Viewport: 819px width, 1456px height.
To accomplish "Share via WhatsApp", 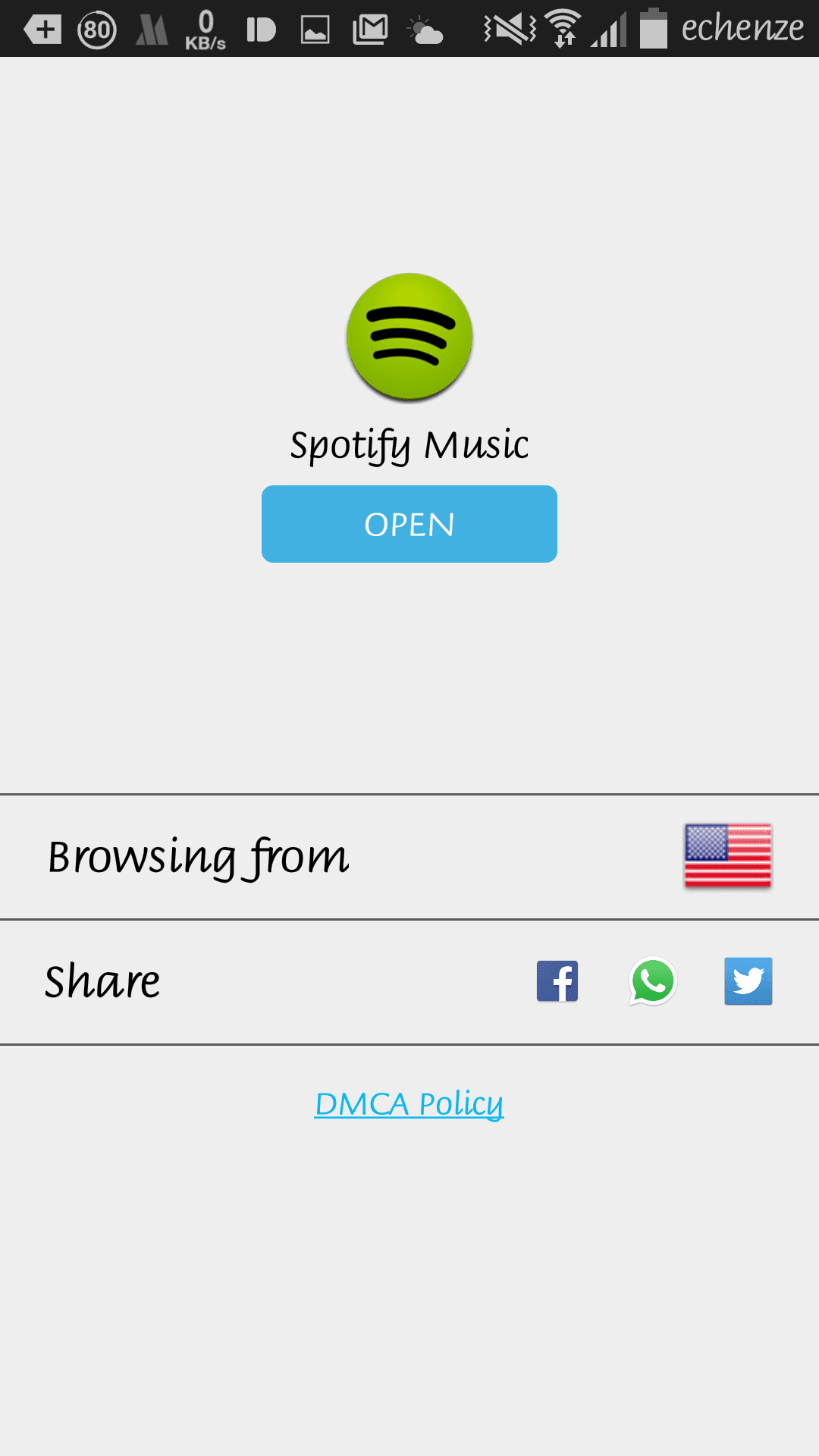I will [652, 981].
